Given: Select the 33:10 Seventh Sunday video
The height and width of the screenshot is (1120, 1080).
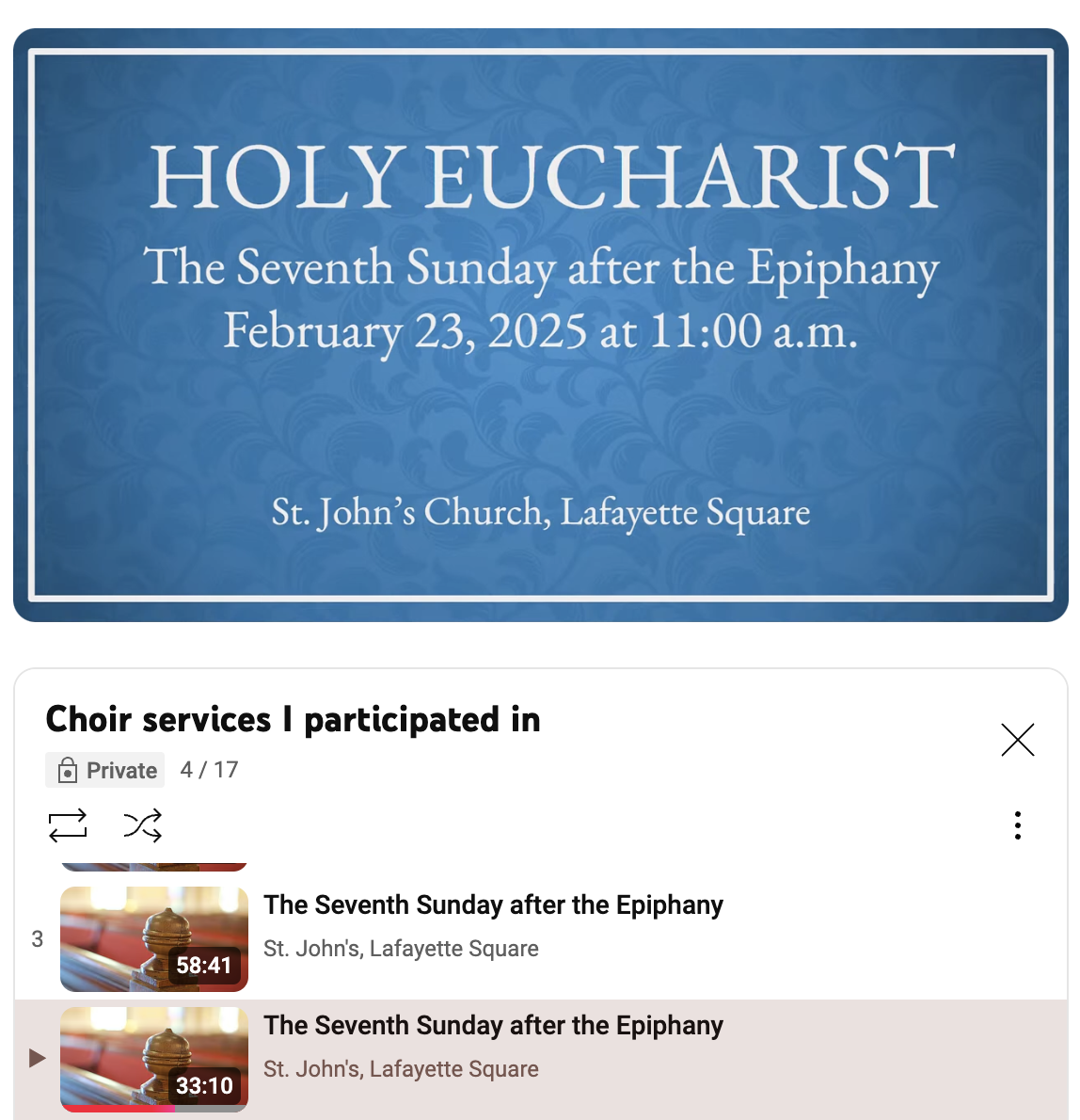Looking at the screenshot, I should tap(492, 1048).
